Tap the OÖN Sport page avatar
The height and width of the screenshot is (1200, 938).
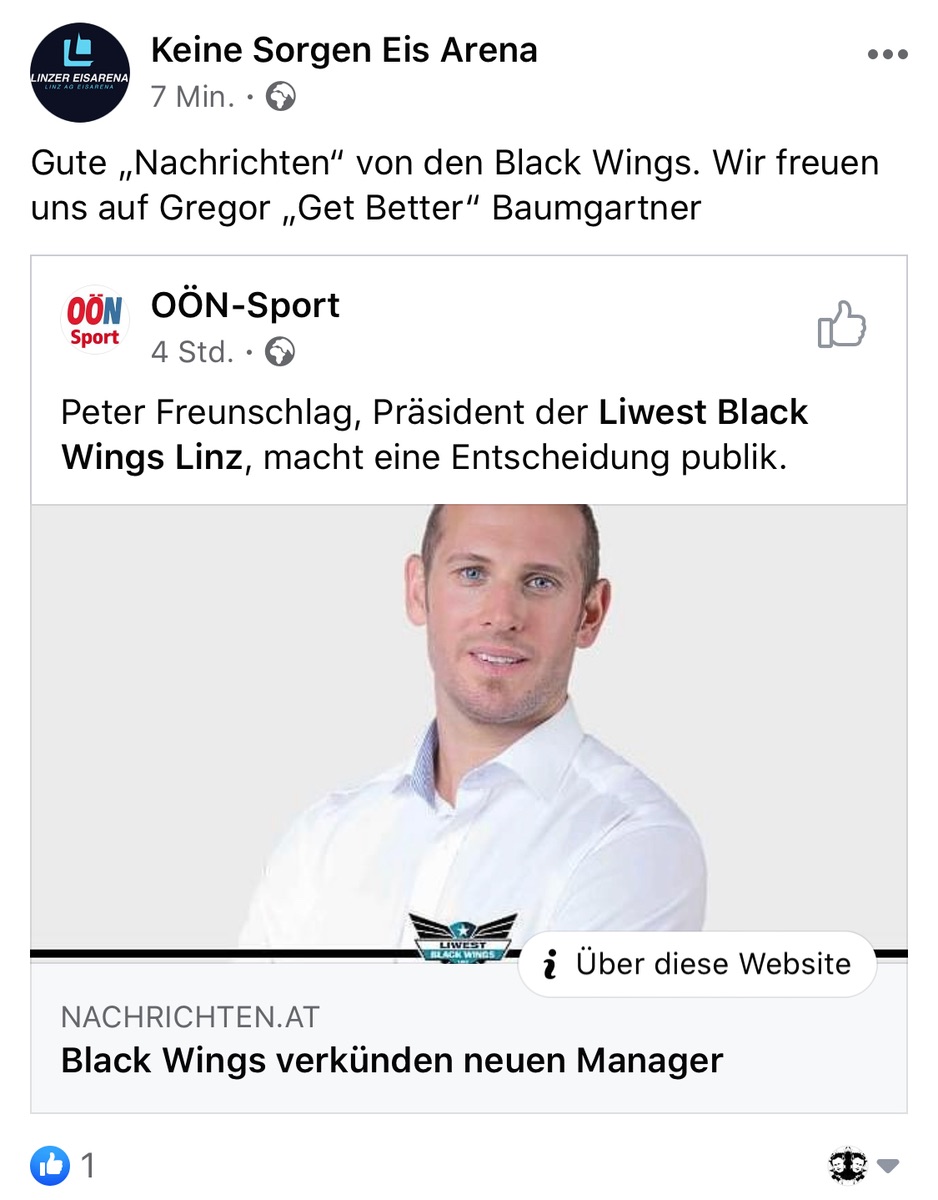[95, 320]
